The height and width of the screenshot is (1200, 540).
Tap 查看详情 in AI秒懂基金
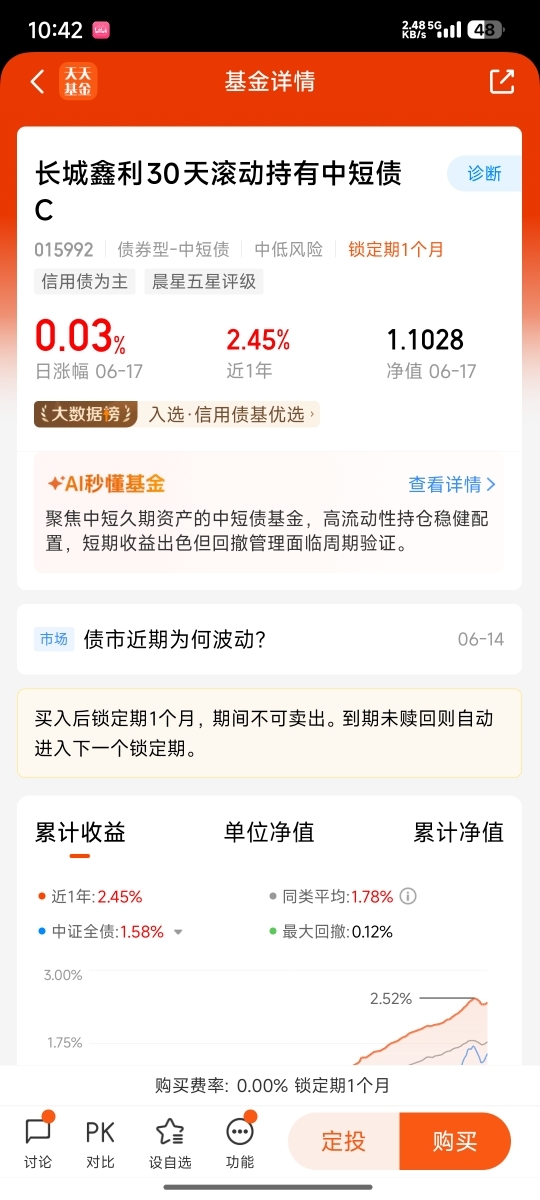(452, 485)
